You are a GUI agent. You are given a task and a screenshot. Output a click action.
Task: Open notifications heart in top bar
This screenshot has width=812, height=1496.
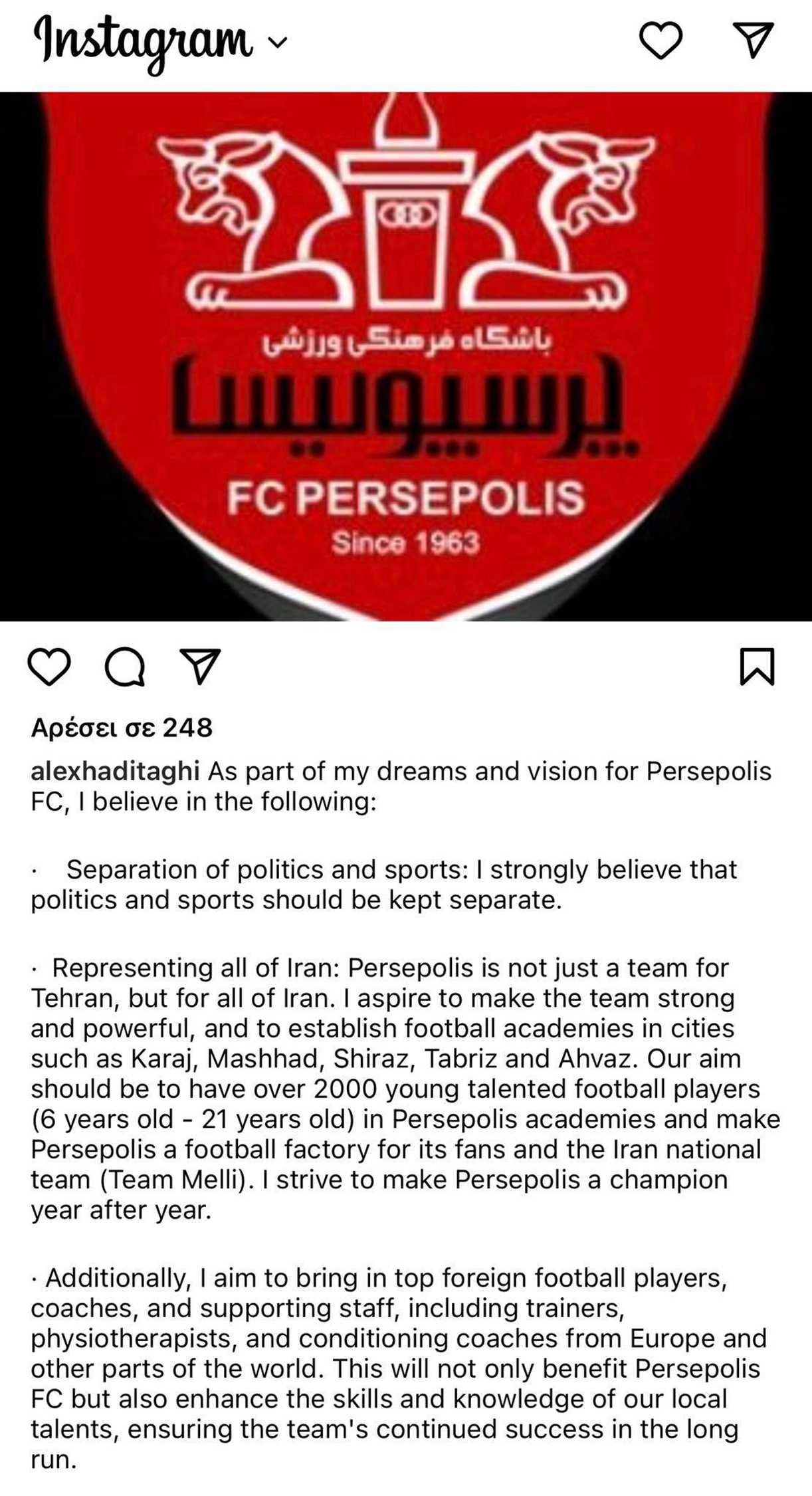click(660, 41)
